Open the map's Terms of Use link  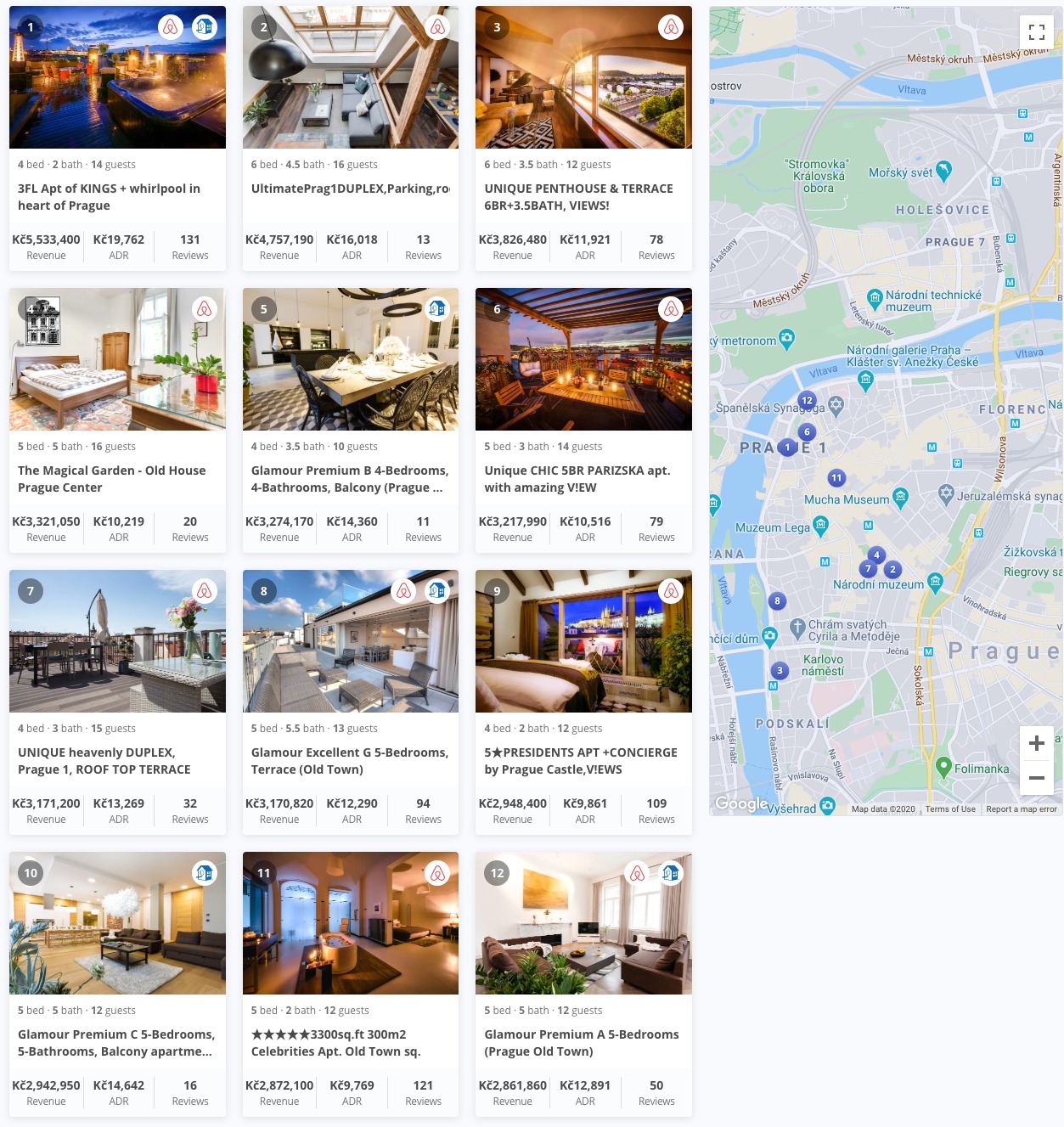(x=950, y=809)
